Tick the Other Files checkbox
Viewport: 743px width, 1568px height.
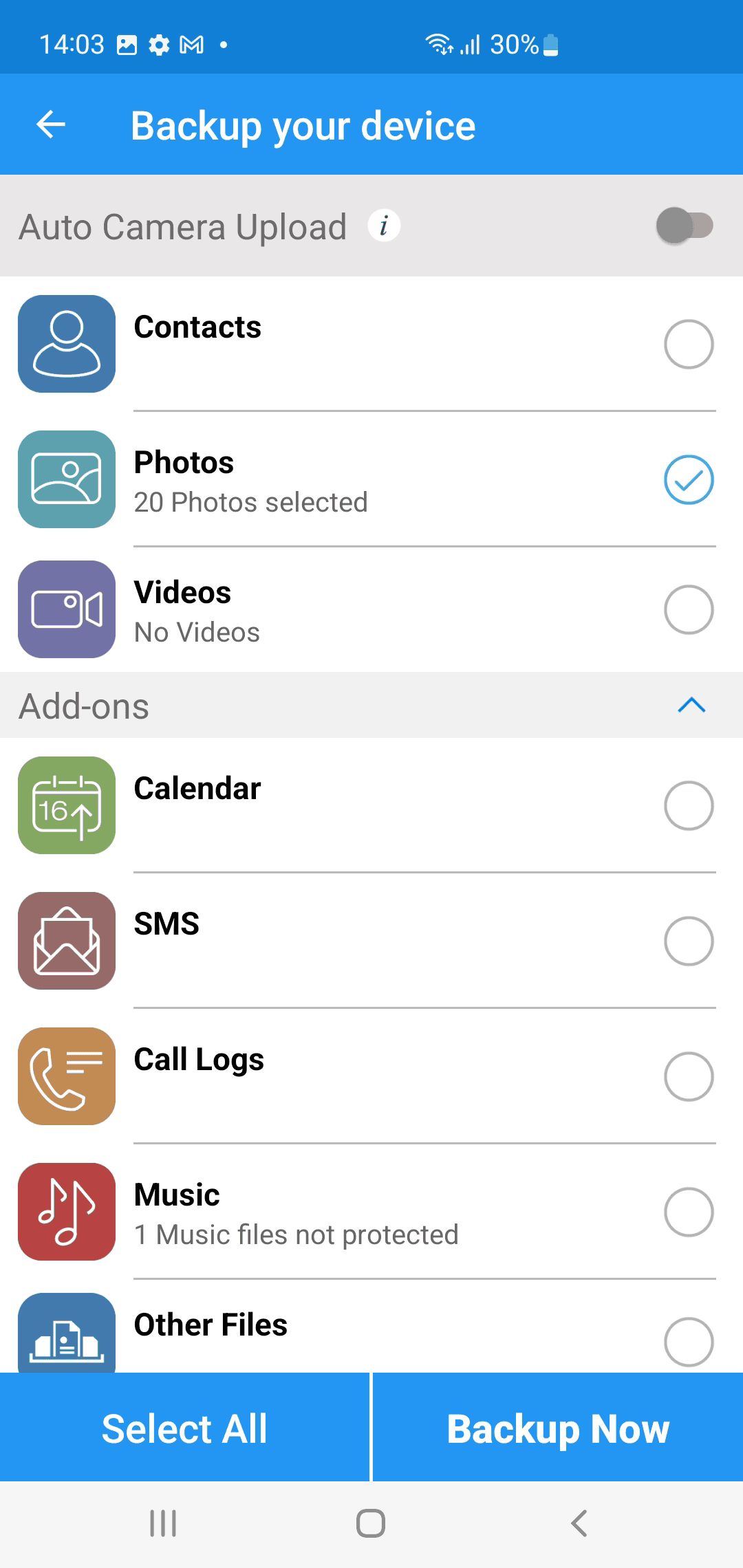(689, 1342)
